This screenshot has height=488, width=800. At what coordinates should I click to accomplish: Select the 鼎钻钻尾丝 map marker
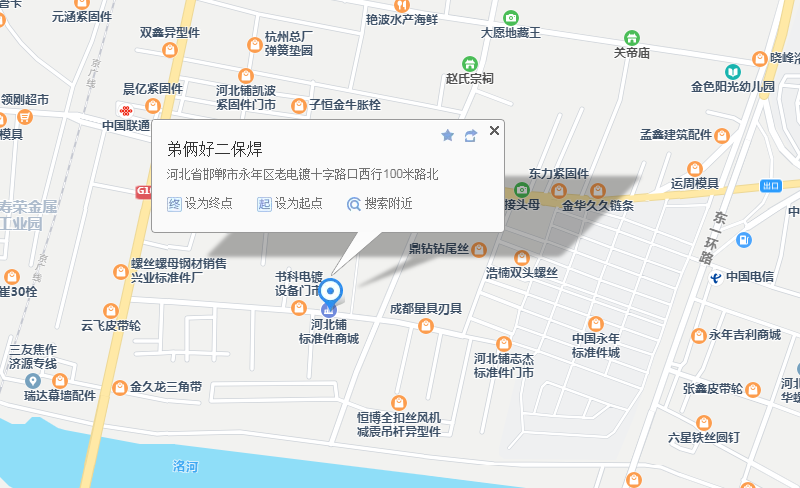tap(479, 247)
